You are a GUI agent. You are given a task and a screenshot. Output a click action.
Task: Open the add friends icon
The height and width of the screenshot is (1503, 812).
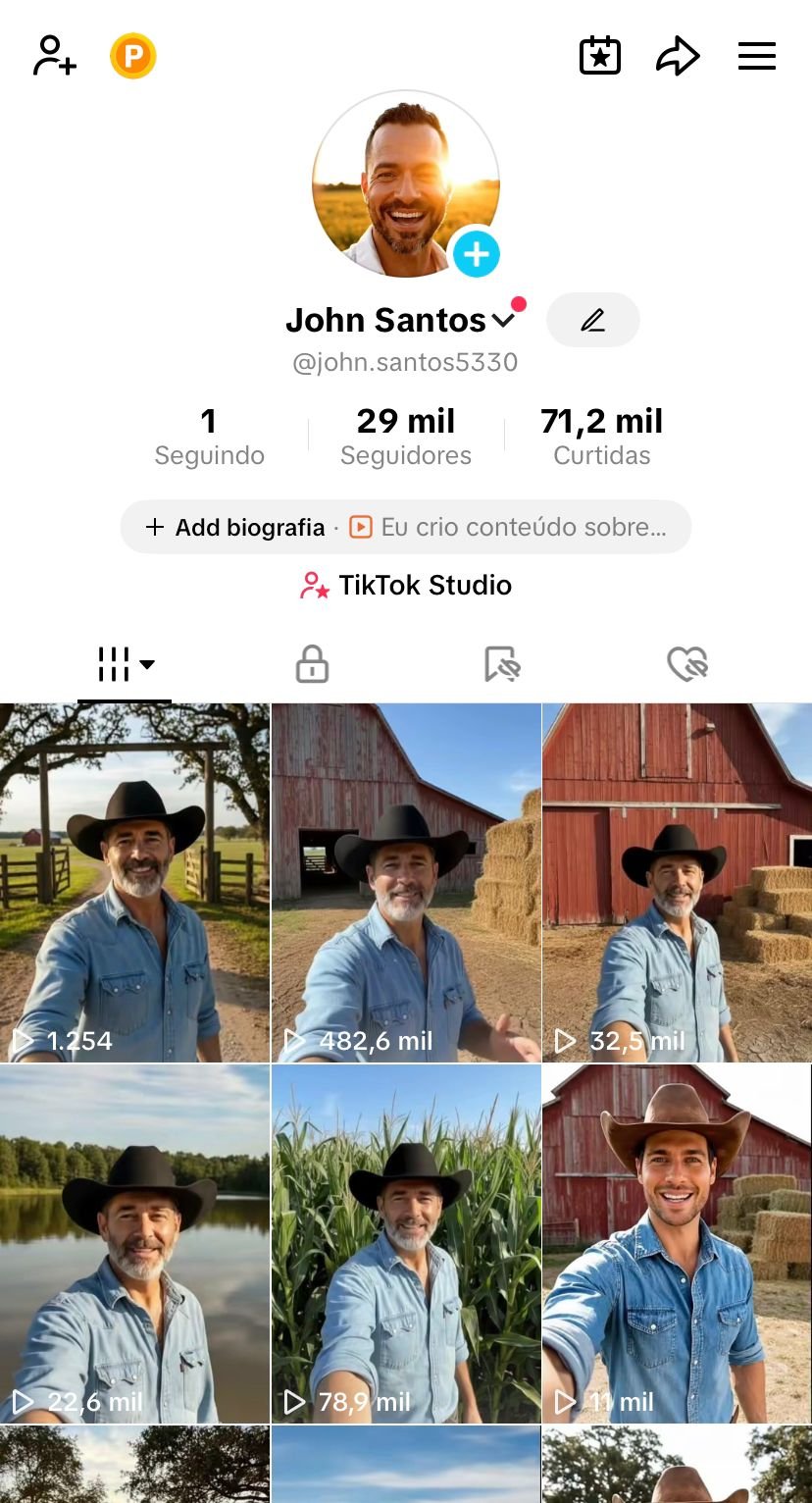55,56
